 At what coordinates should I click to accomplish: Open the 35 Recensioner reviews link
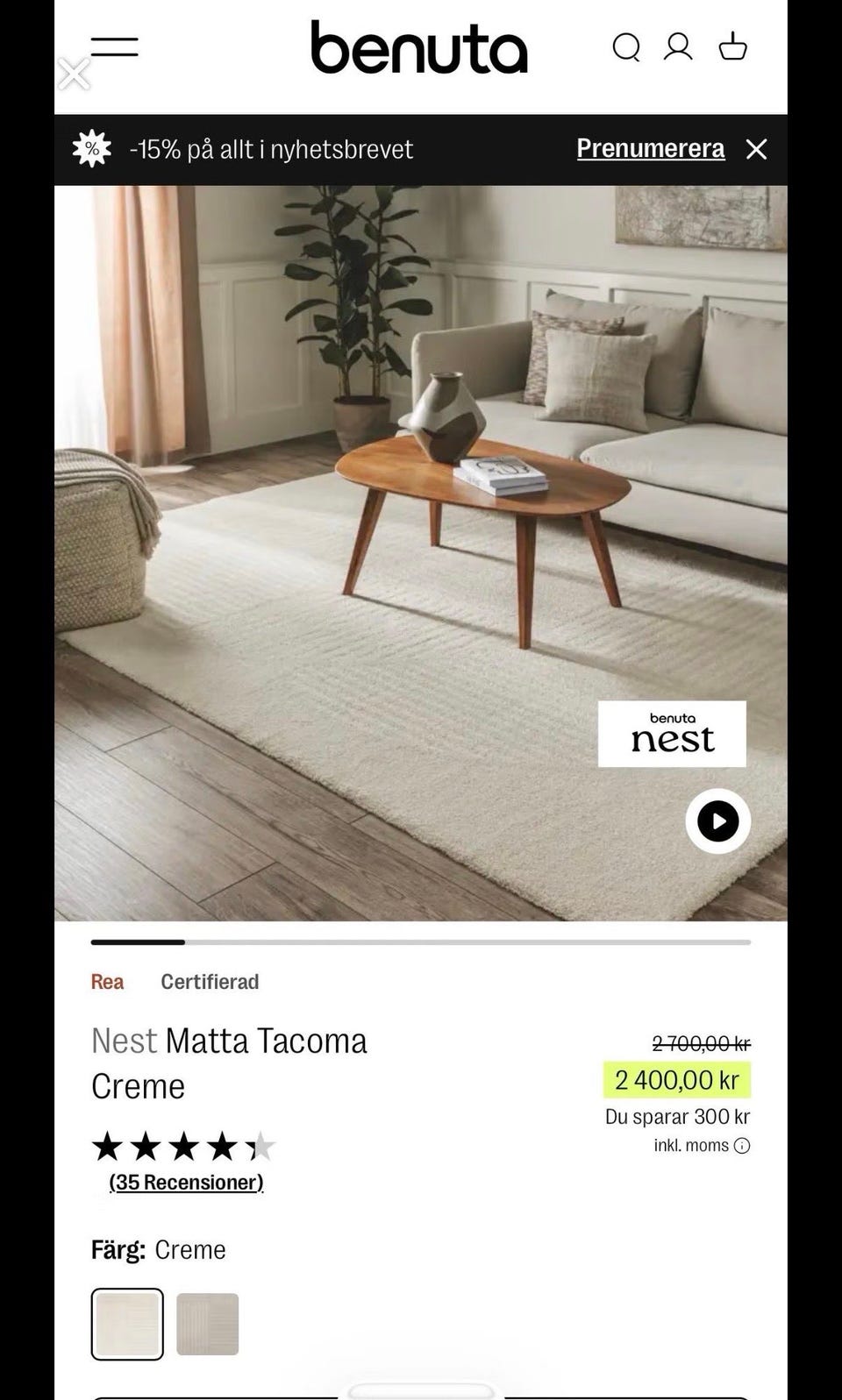click(x=186, y=1182)
